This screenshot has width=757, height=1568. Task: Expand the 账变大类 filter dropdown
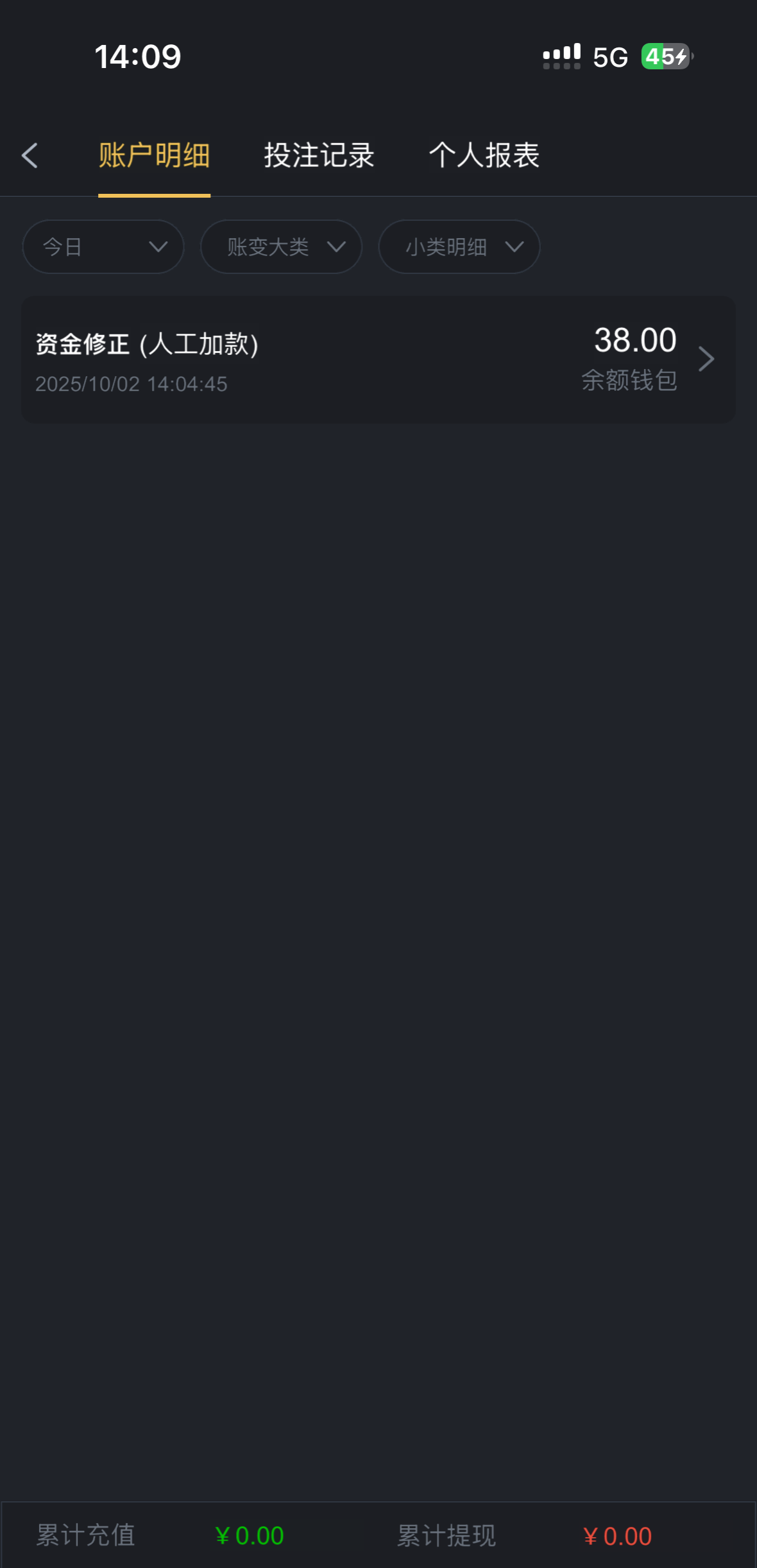[x=281, y=247]
